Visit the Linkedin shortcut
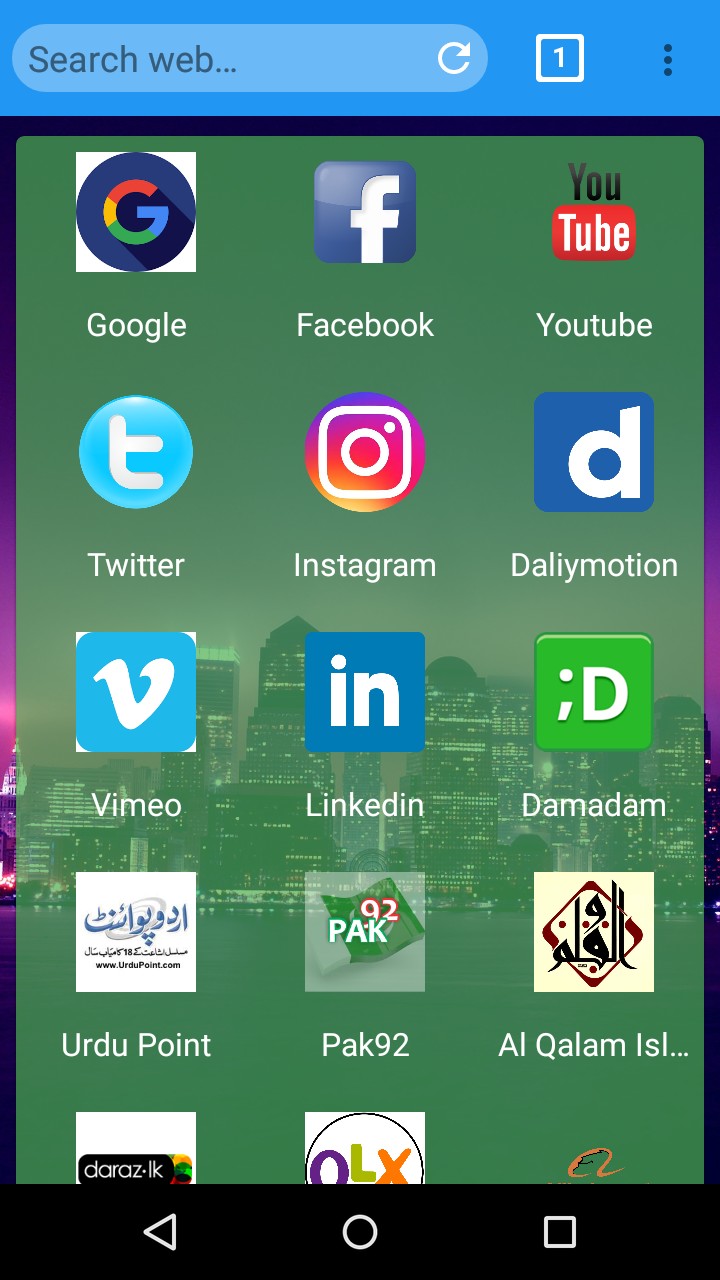This screenshot has width=720, height=1280. point(365,692)
